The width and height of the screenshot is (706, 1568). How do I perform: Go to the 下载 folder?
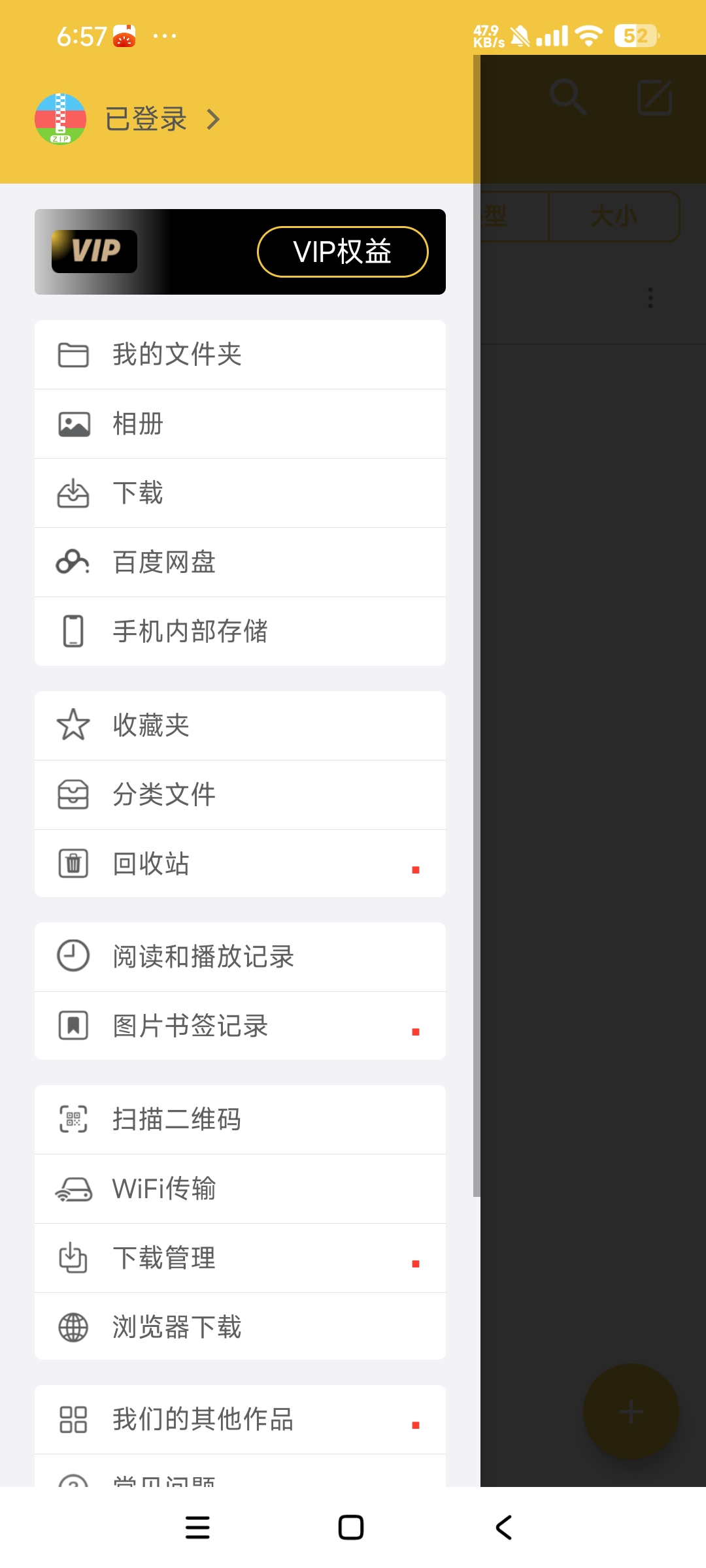240,493
